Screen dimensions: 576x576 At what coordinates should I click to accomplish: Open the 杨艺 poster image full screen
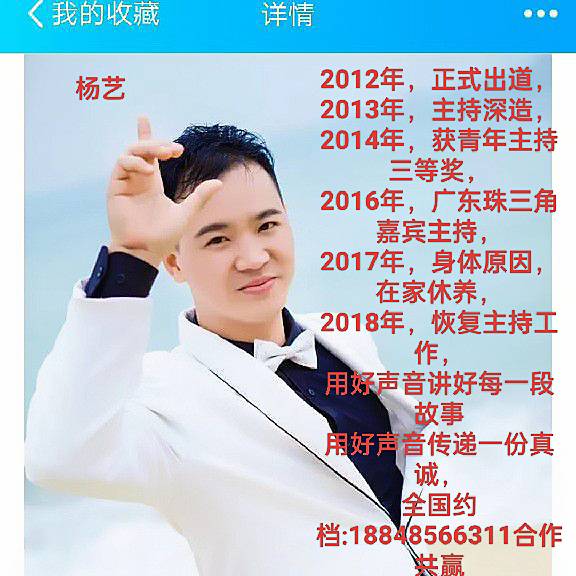(288, 315)
